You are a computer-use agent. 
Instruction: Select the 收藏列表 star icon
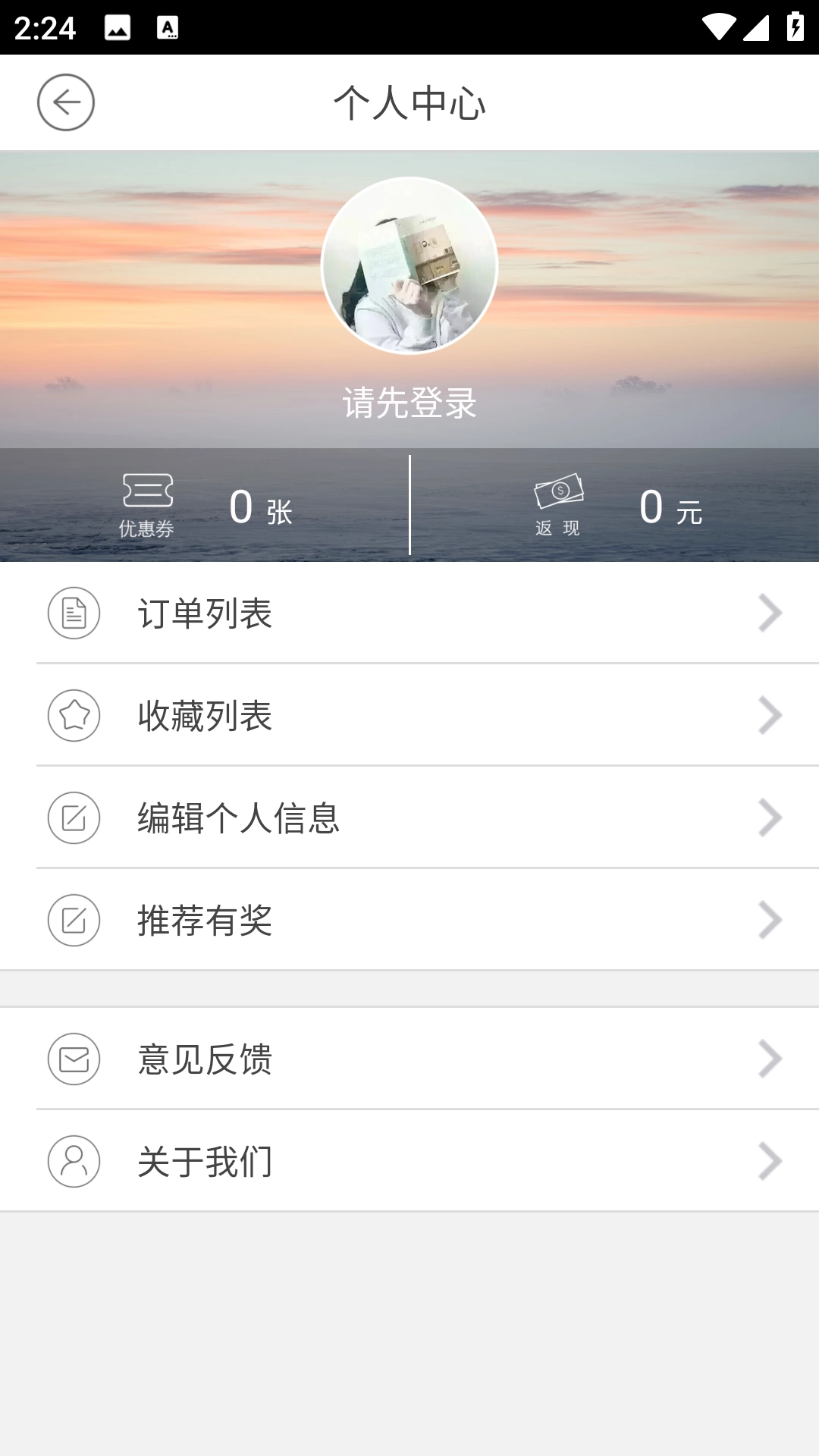point(74,714)
